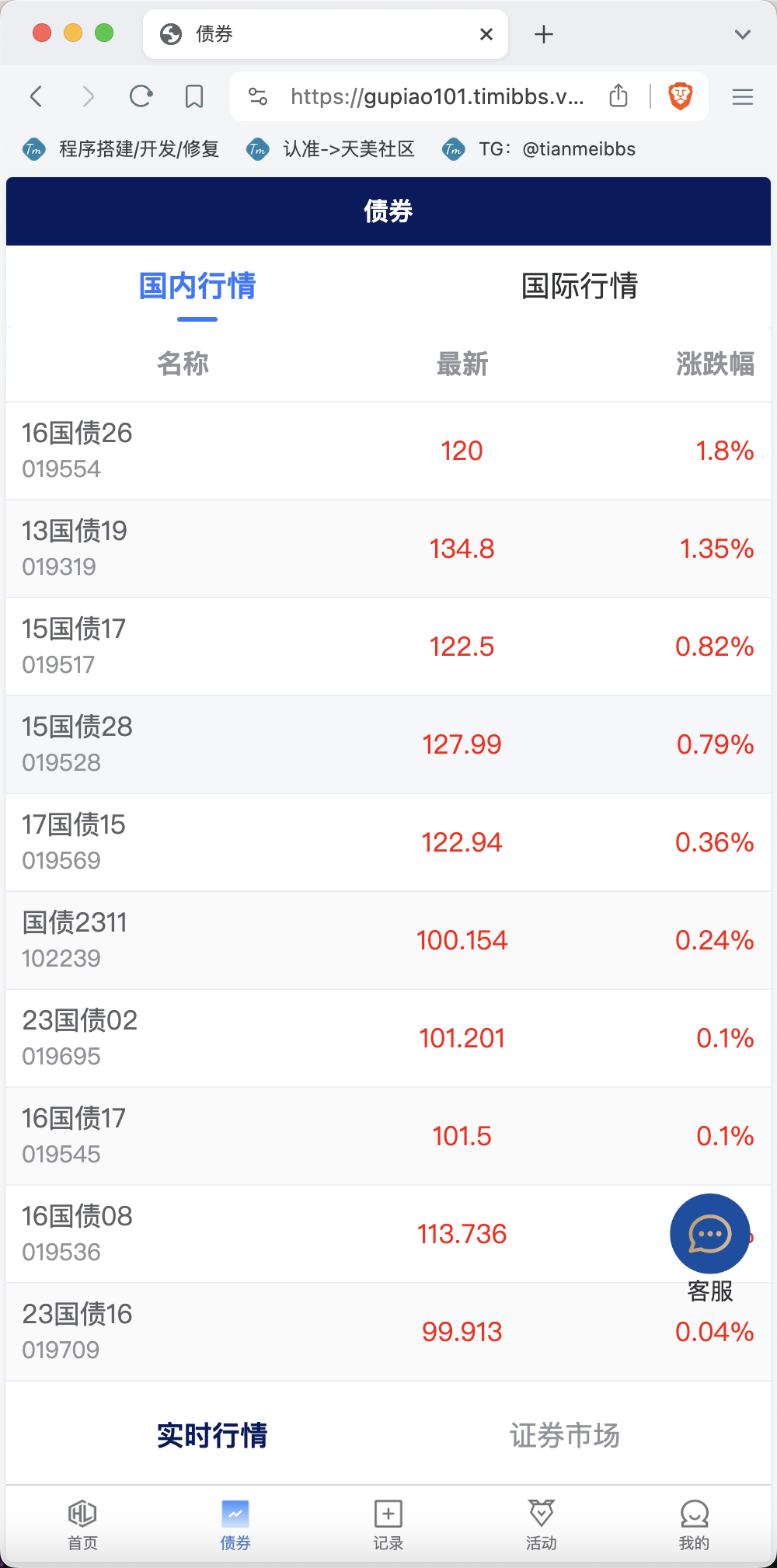Go to the 我的 tab
This screenshot has height=1568, width=777.
click(x=694, y=1524)
